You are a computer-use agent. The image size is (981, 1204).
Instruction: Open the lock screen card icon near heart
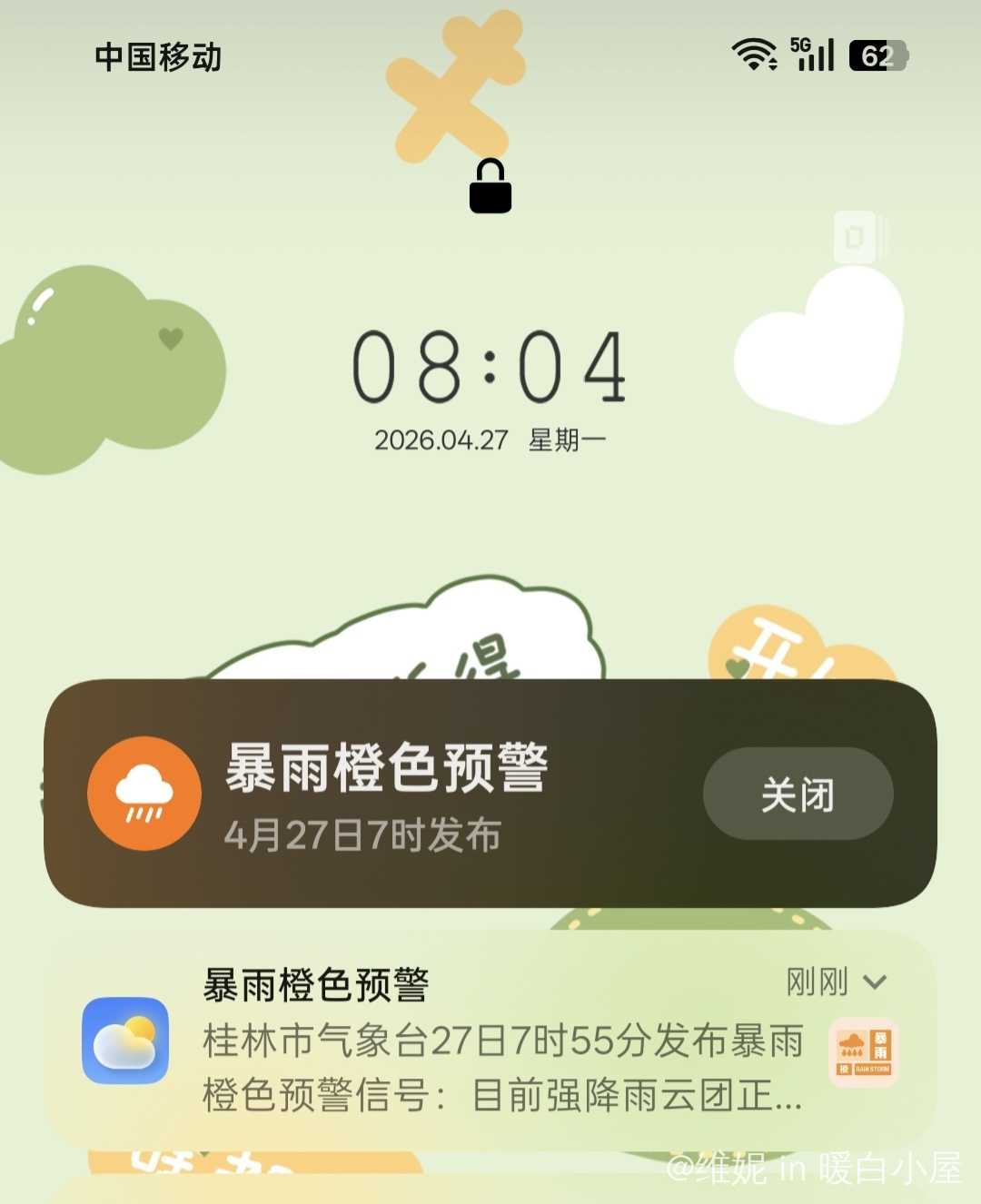pyautogui.click(x=857, y=238)
